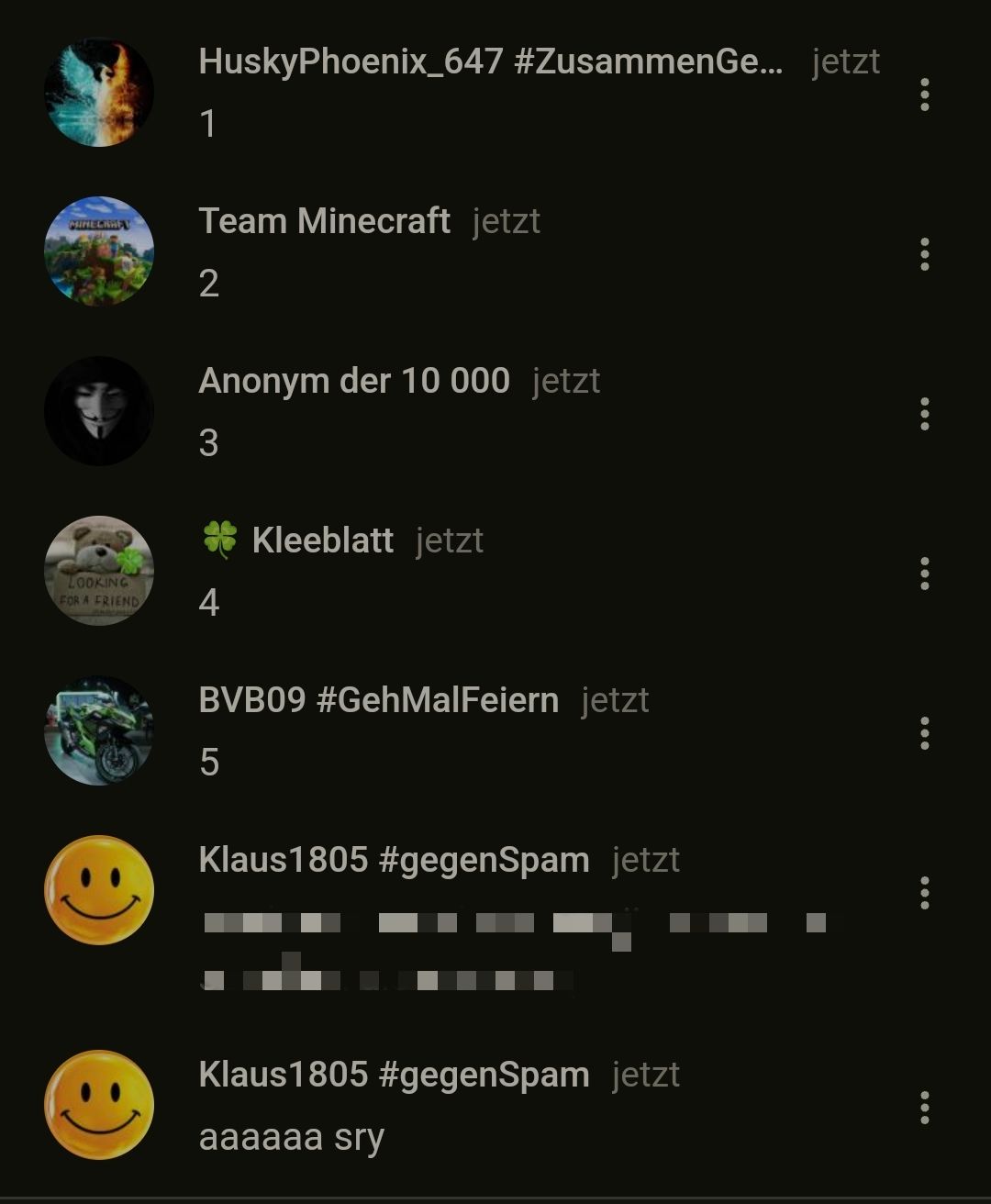Open the menu for the "aaaaaa sry" comment

tap(924, 1108)
